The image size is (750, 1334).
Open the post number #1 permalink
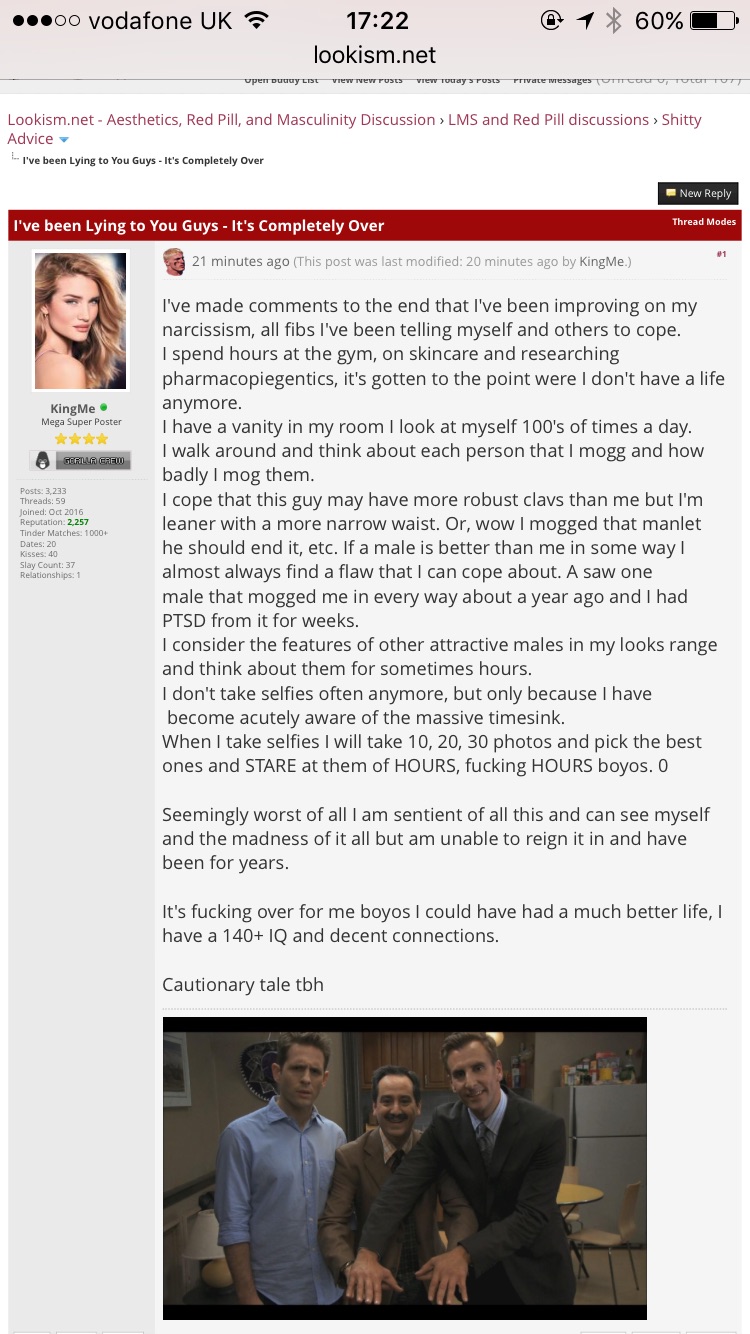tap(721, 254)
